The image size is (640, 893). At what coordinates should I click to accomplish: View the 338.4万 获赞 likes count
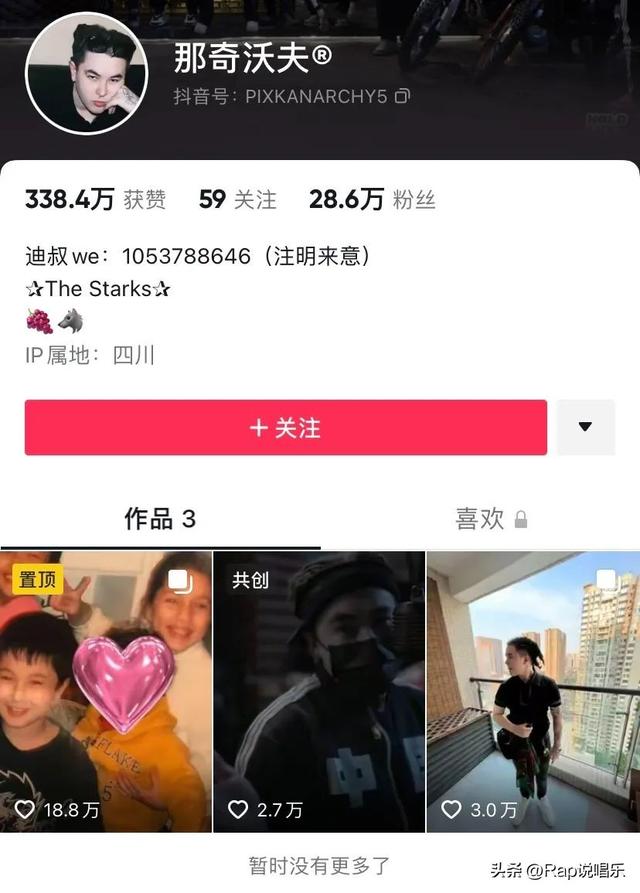(95, 199)
